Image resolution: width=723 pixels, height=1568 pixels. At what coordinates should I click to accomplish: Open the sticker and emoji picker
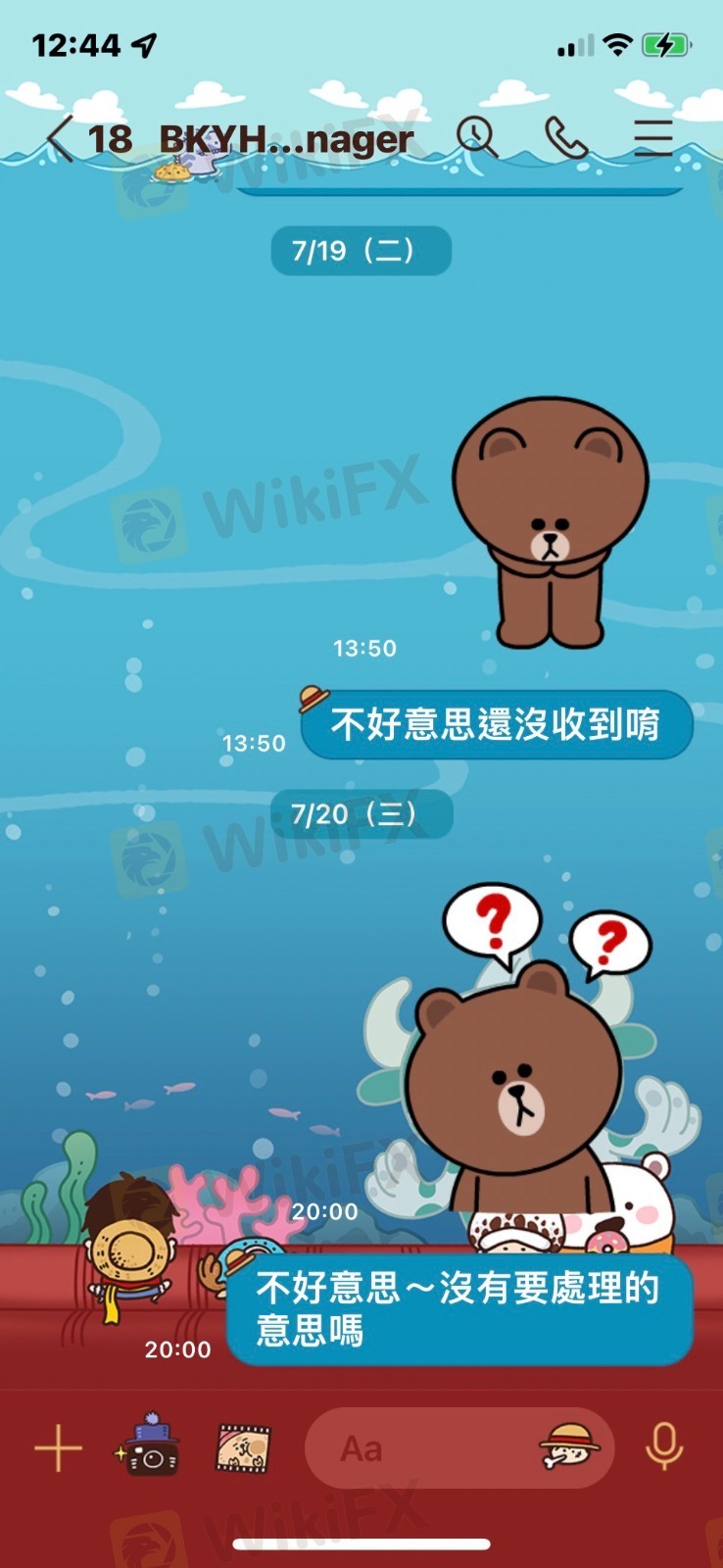pos(569,1446)
